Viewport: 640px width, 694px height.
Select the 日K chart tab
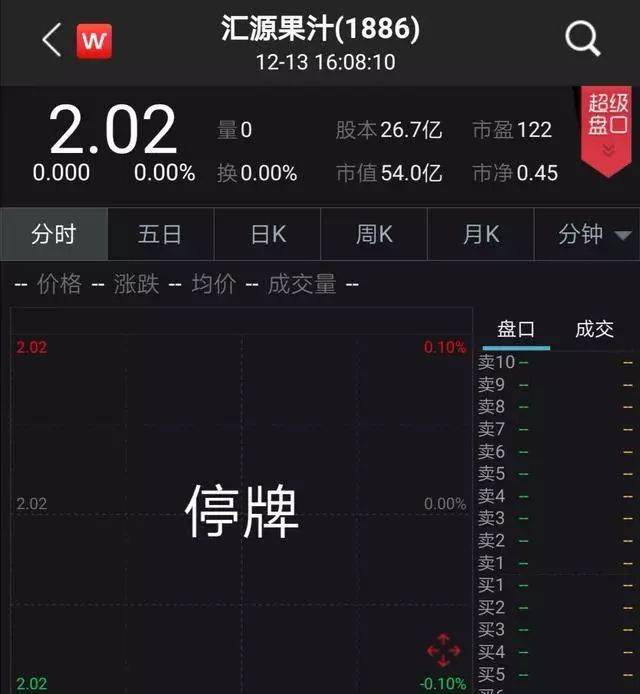[x=267, y=234]
